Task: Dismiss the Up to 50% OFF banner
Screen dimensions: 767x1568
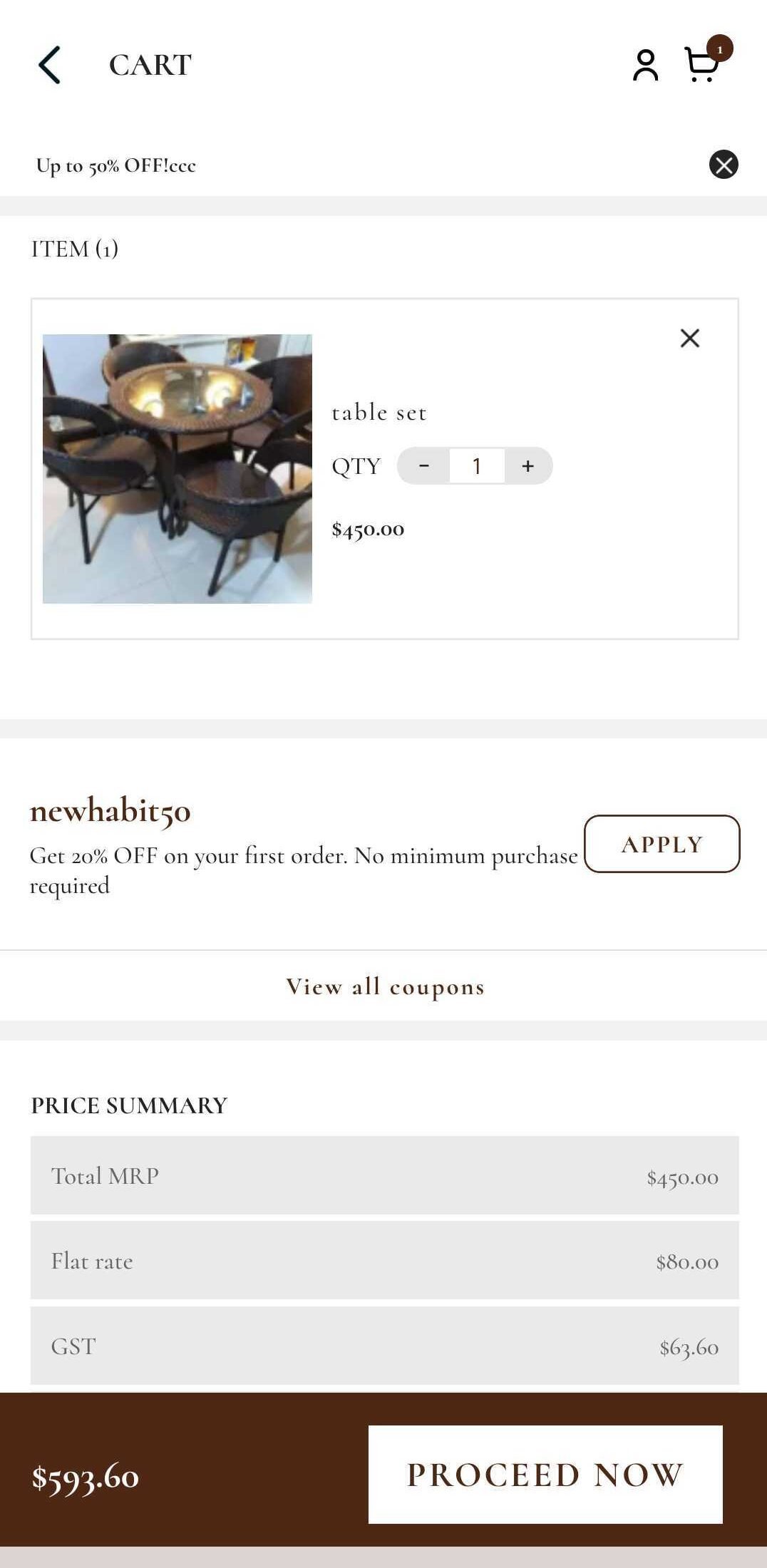Action: click(x=723, y=165)
